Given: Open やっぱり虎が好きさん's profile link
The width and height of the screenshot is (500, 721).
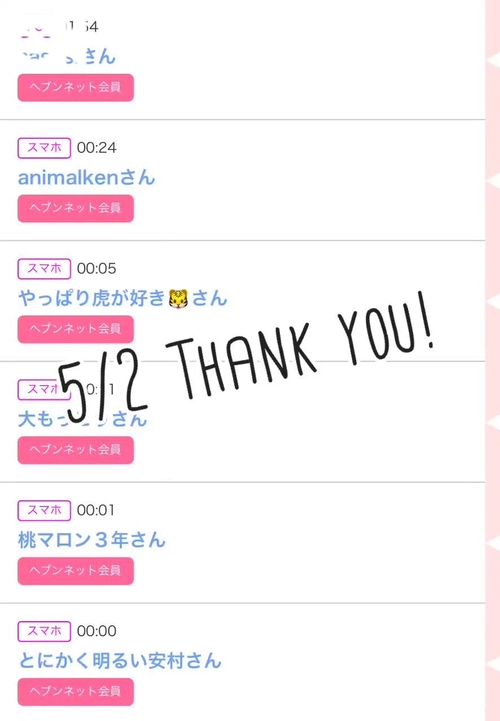Looking at the screenshot, I should (x=123, y=298).
